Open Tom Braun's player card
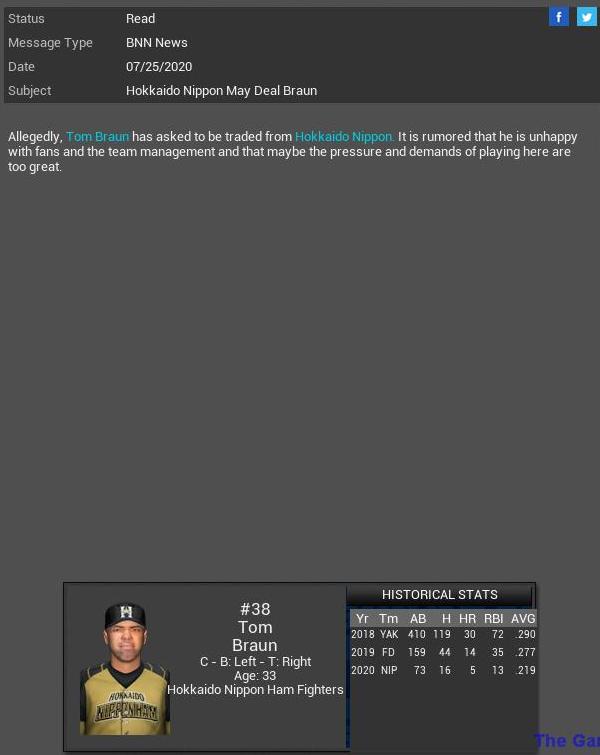Screen dimensions: 600x755 click(x=125, y=667)
